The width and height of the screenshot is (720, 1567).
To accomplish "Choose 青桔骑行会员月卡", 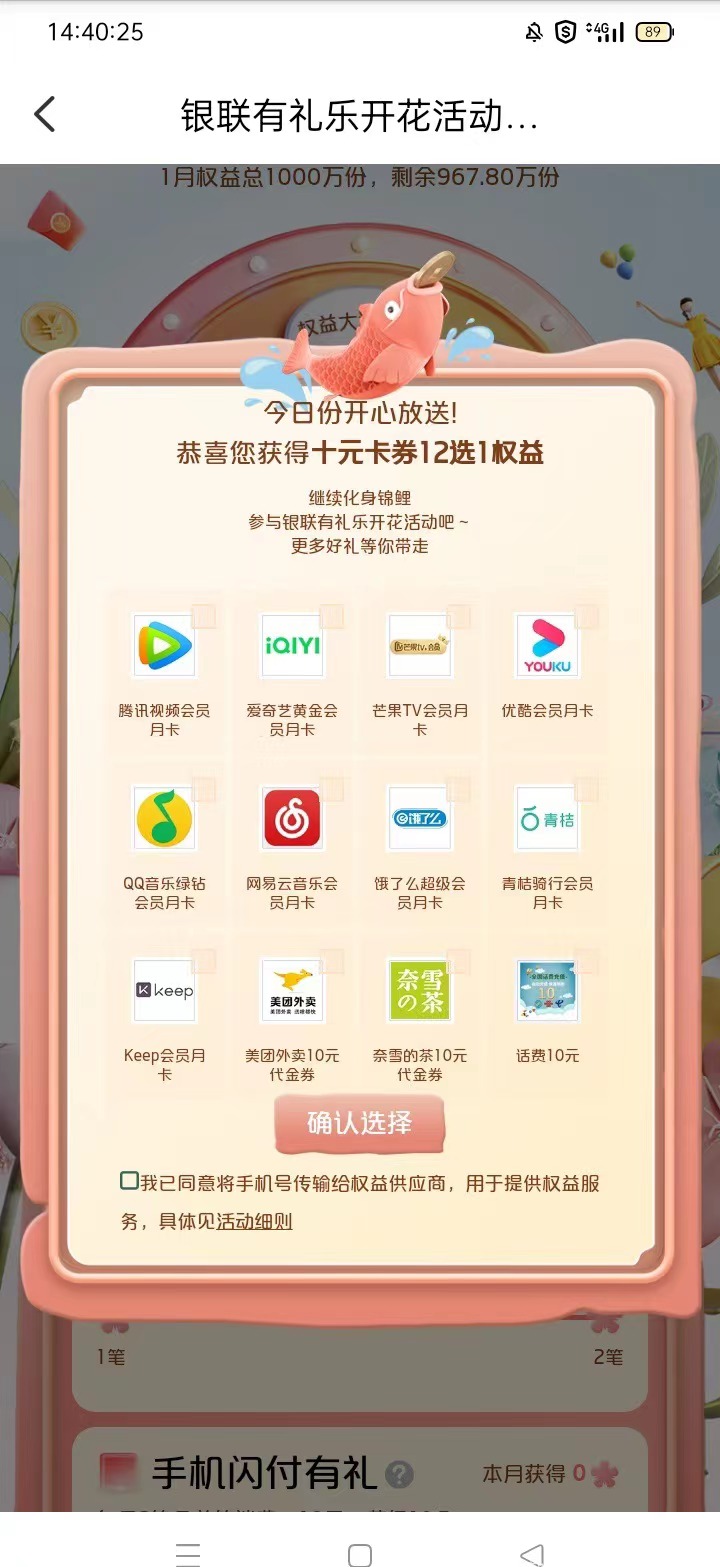I will (x=547, y=819).
